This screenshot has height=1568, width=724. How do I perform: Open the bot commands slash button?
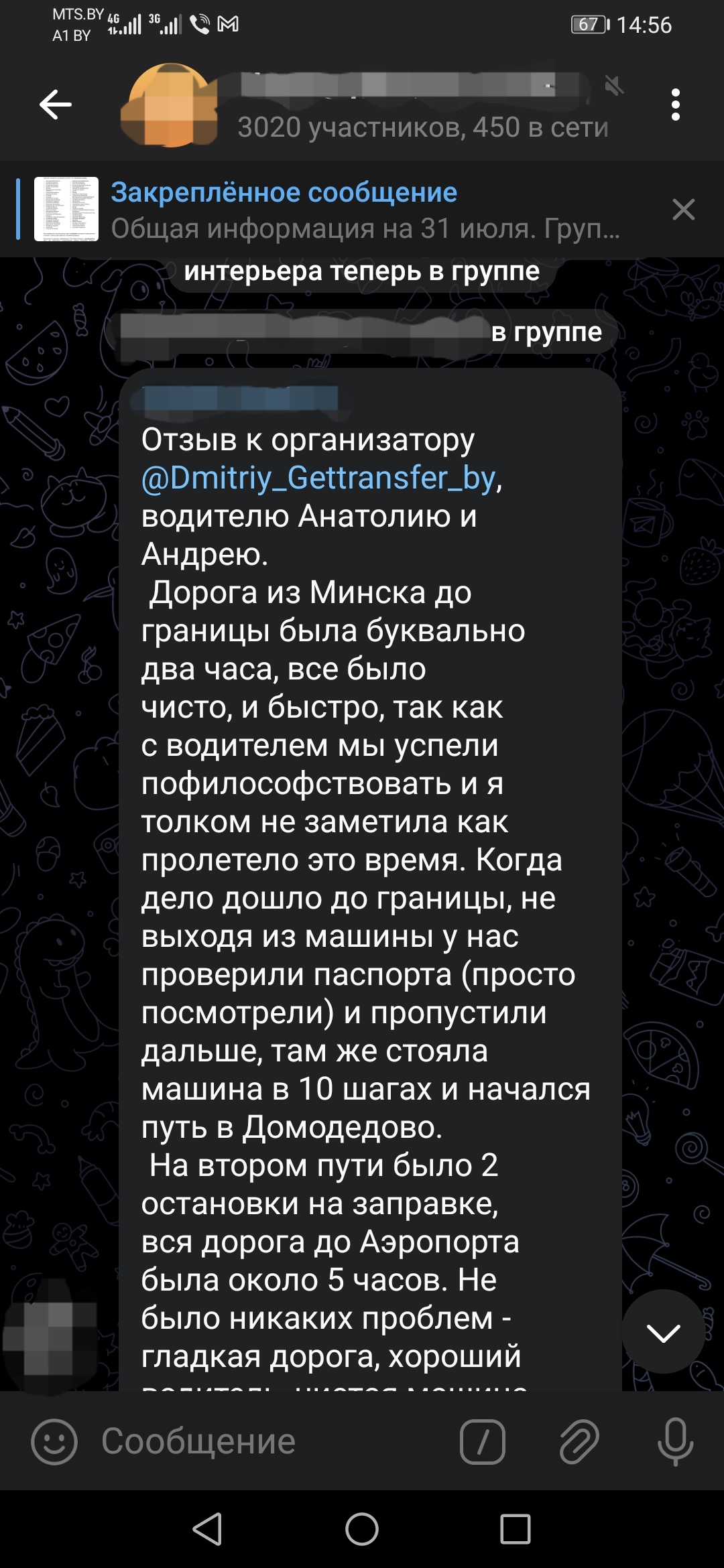[483, 1442]
